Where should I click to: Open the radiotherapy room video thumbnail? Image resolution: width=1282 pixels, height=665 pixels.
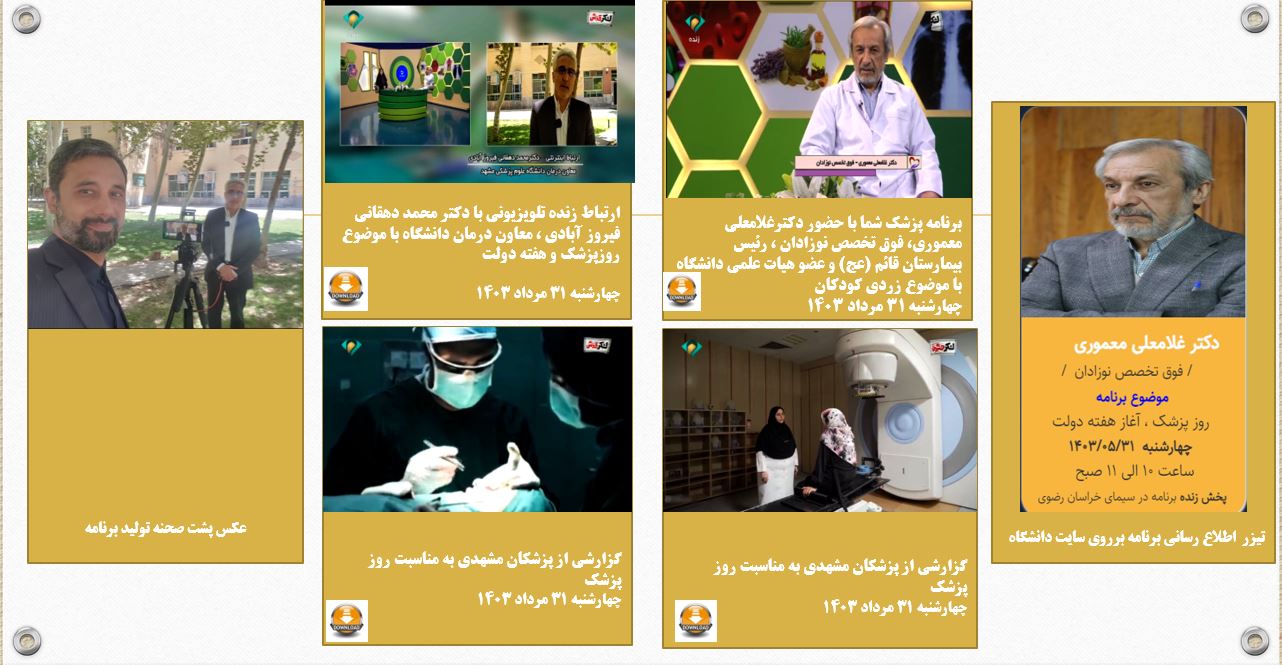[819, 420]
